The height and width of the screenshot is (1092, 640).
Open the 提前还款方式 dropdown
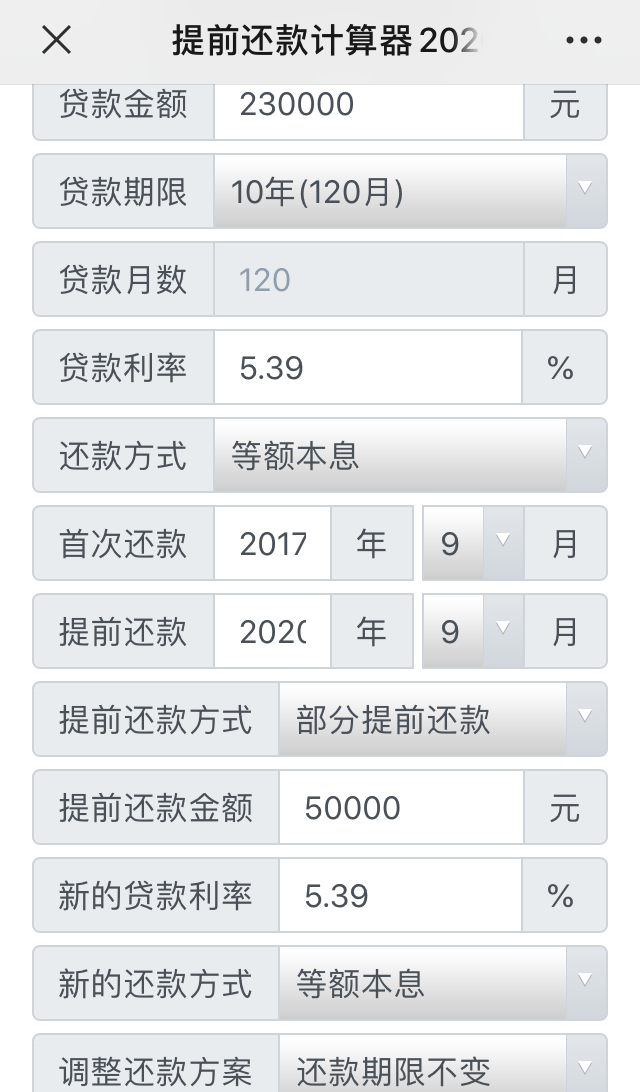coord(442,720)
